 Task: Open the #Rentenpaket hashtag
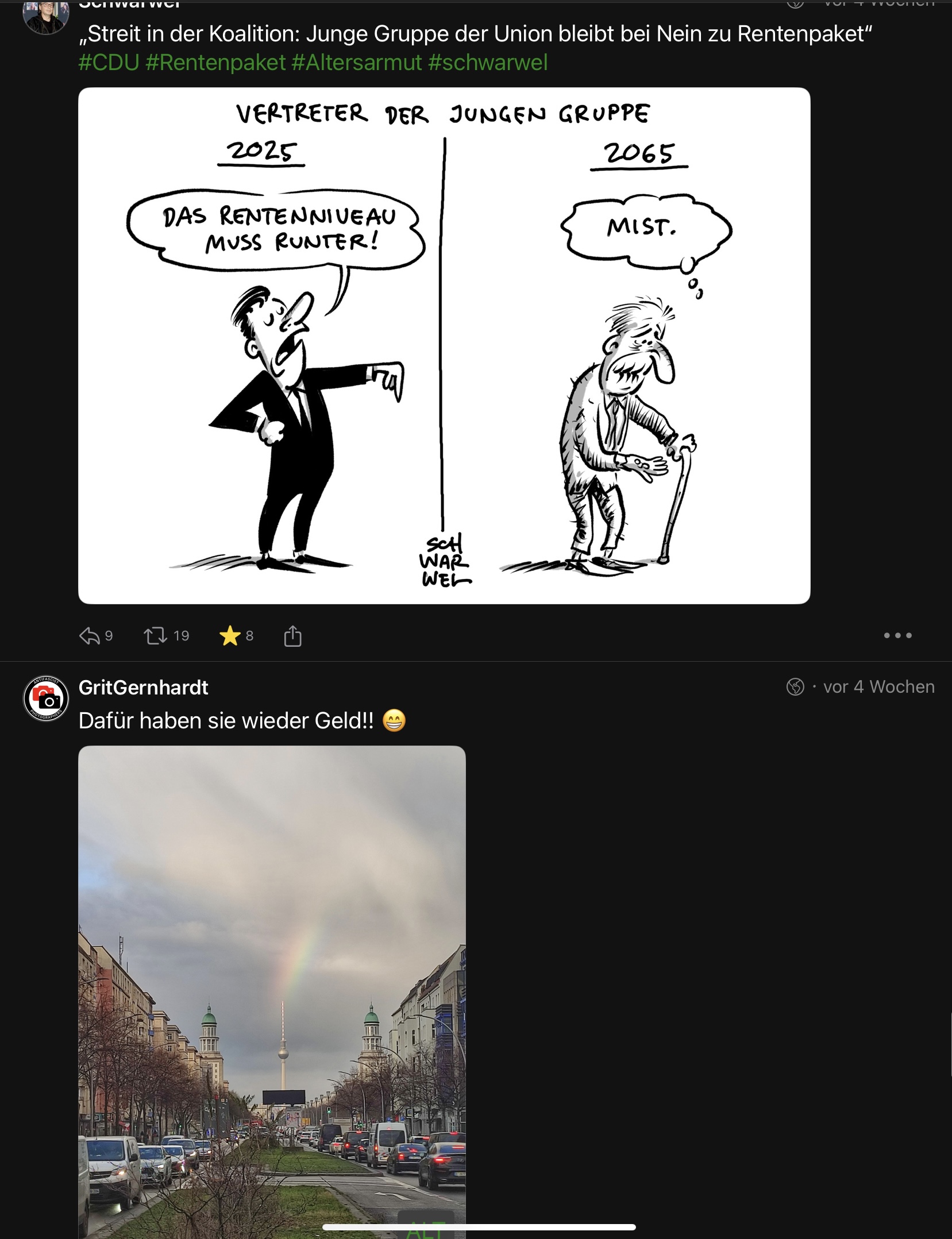click(215, 63)
